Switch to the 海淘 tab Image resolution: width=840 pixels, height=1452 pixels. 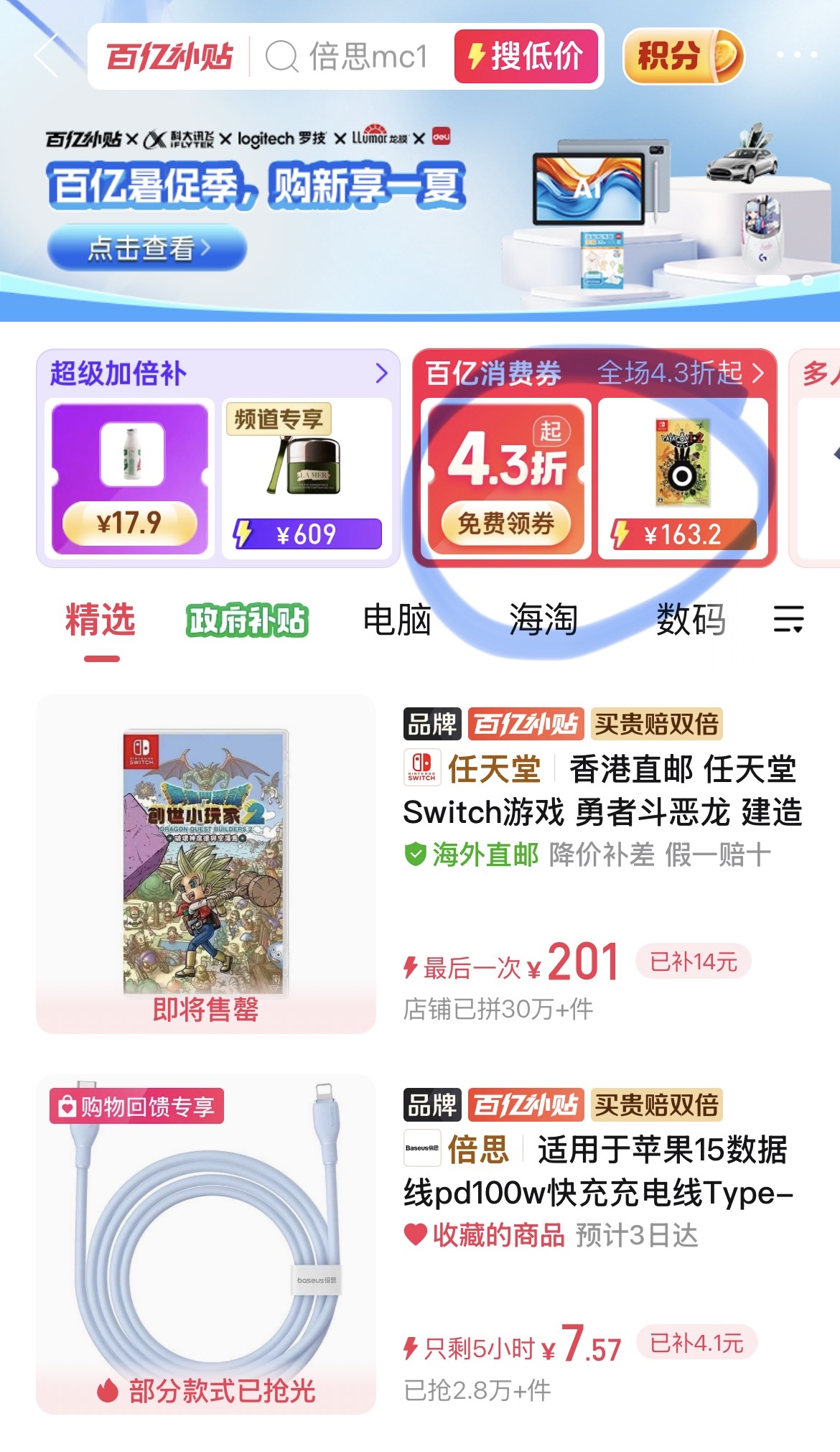pos(543,620)
